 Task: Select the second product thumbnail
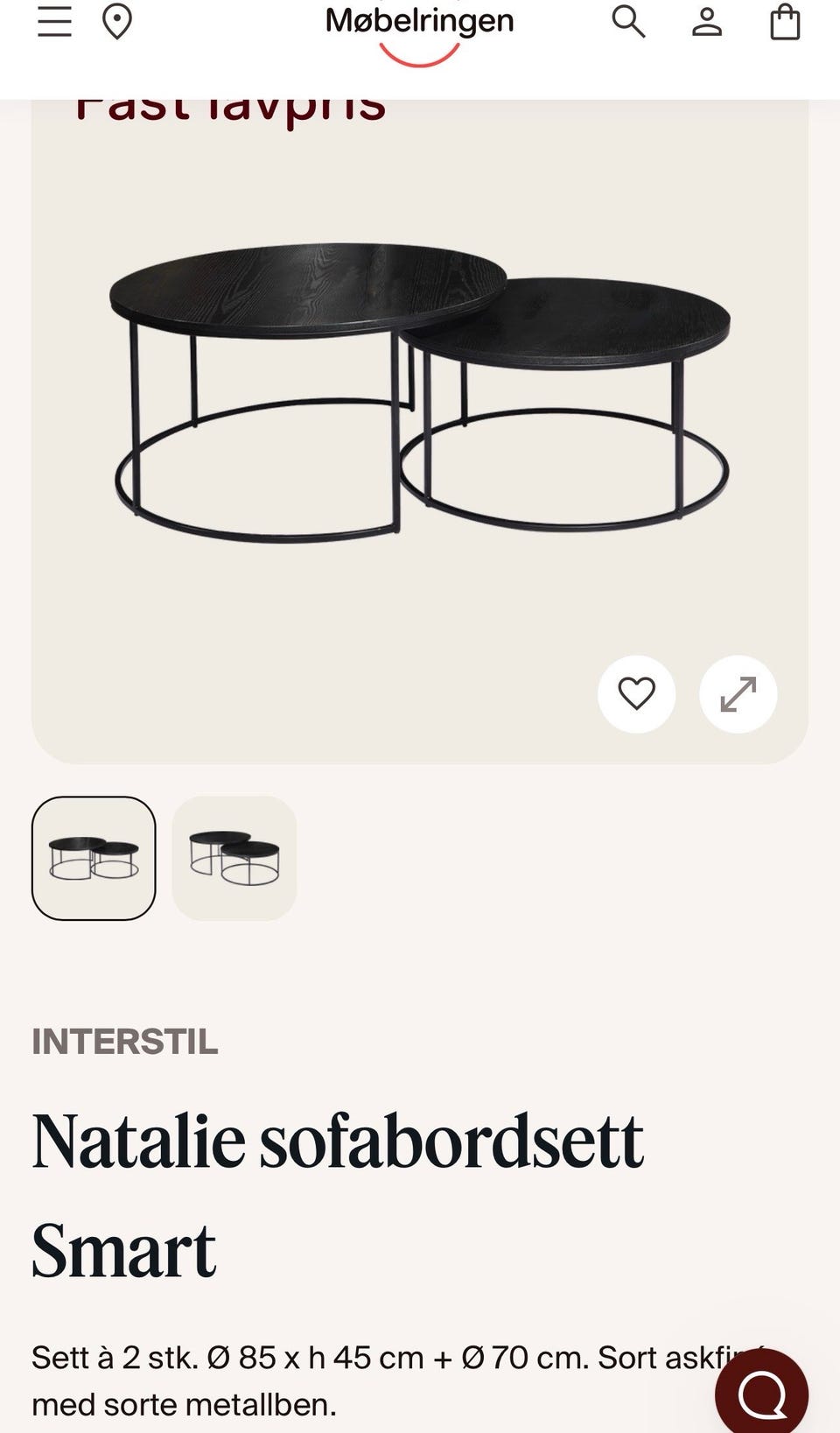[234, 858]
